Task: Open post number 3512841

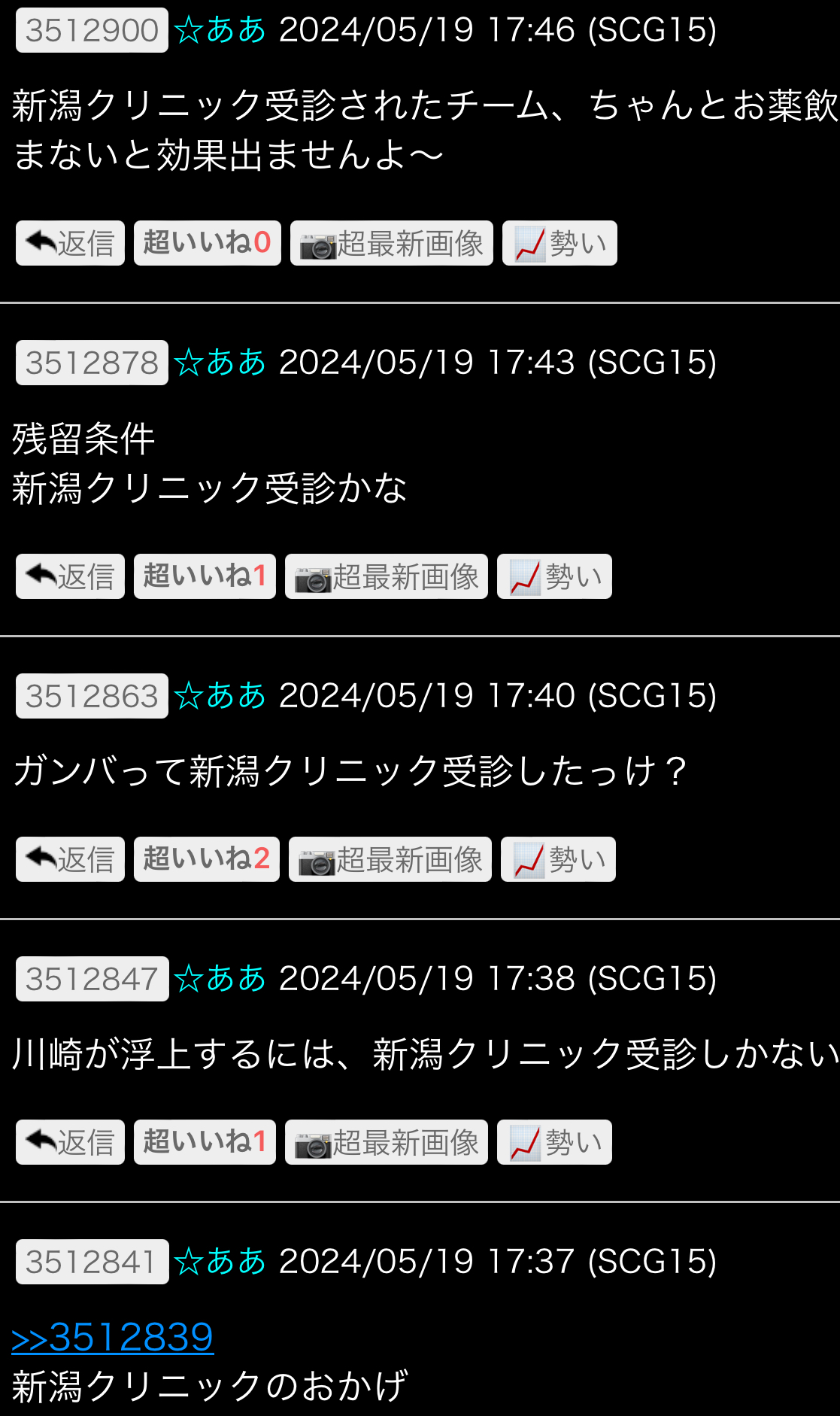Action: coord(92,1262)
